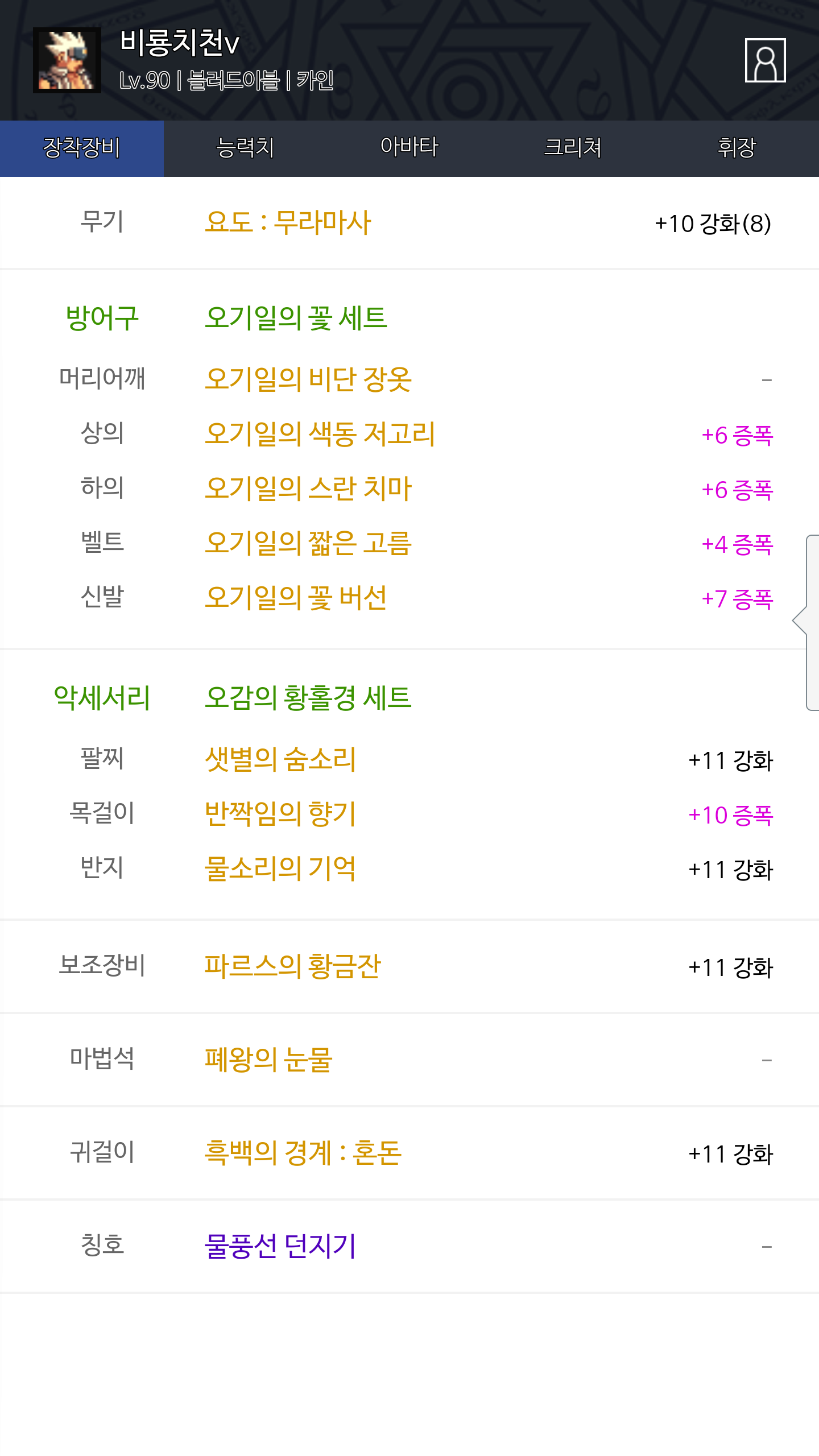View 폐왕의 눈물 magic stone
Image resolution: width=819 pixels, height=1456 pixels.
point(268,1059)
